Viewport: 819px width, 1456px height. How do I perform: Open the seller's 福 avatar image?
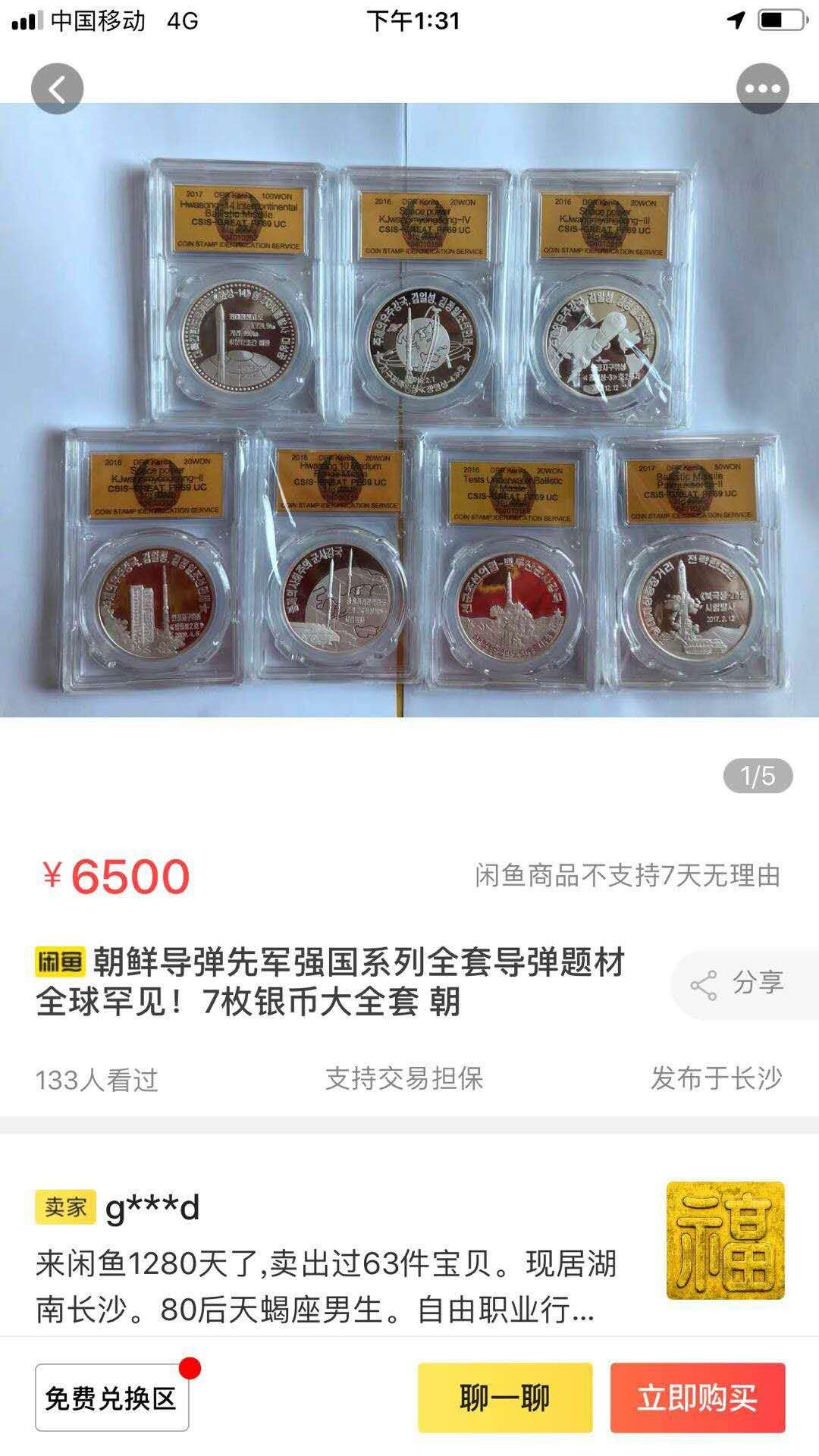724,1239
